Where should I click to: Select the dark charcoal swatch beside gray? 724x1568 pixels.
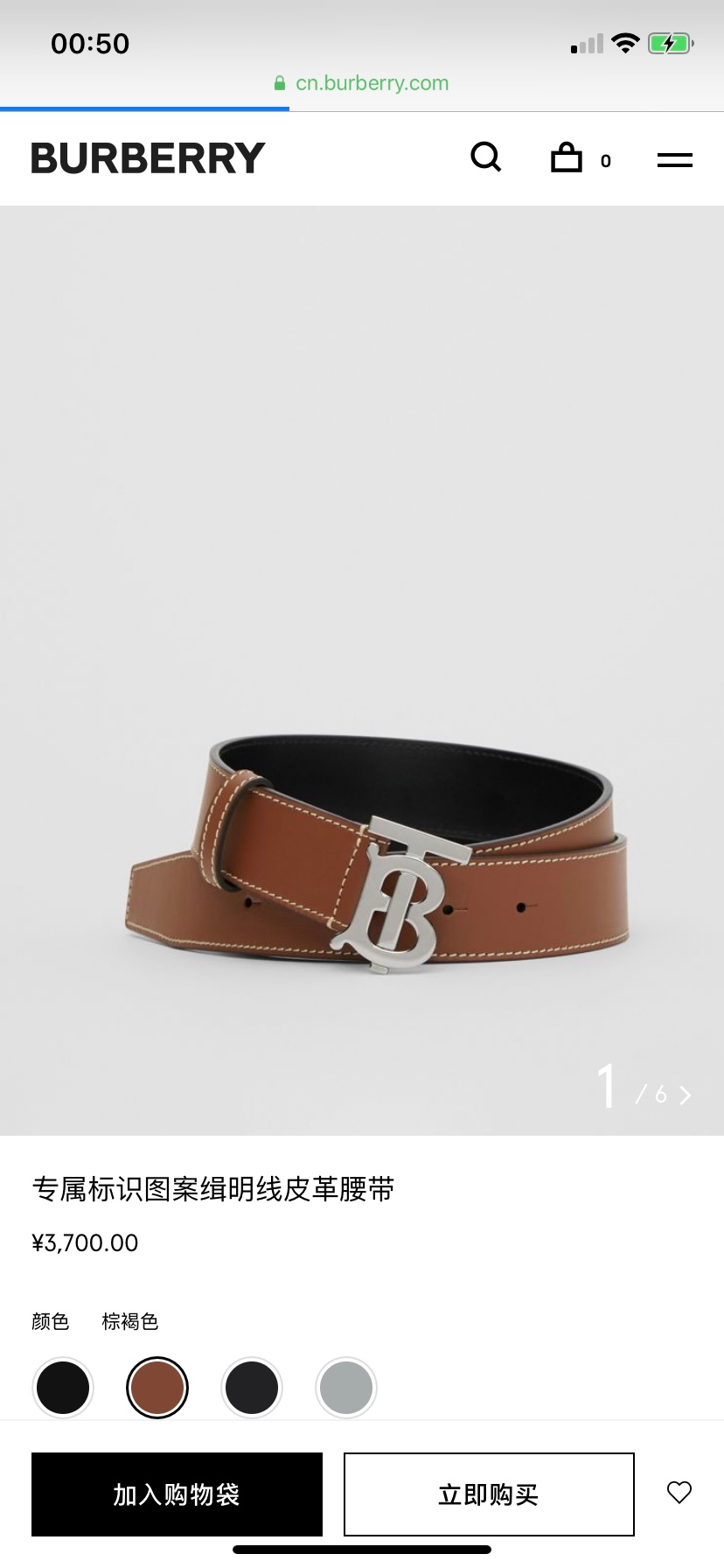[x=252, y=1388]
